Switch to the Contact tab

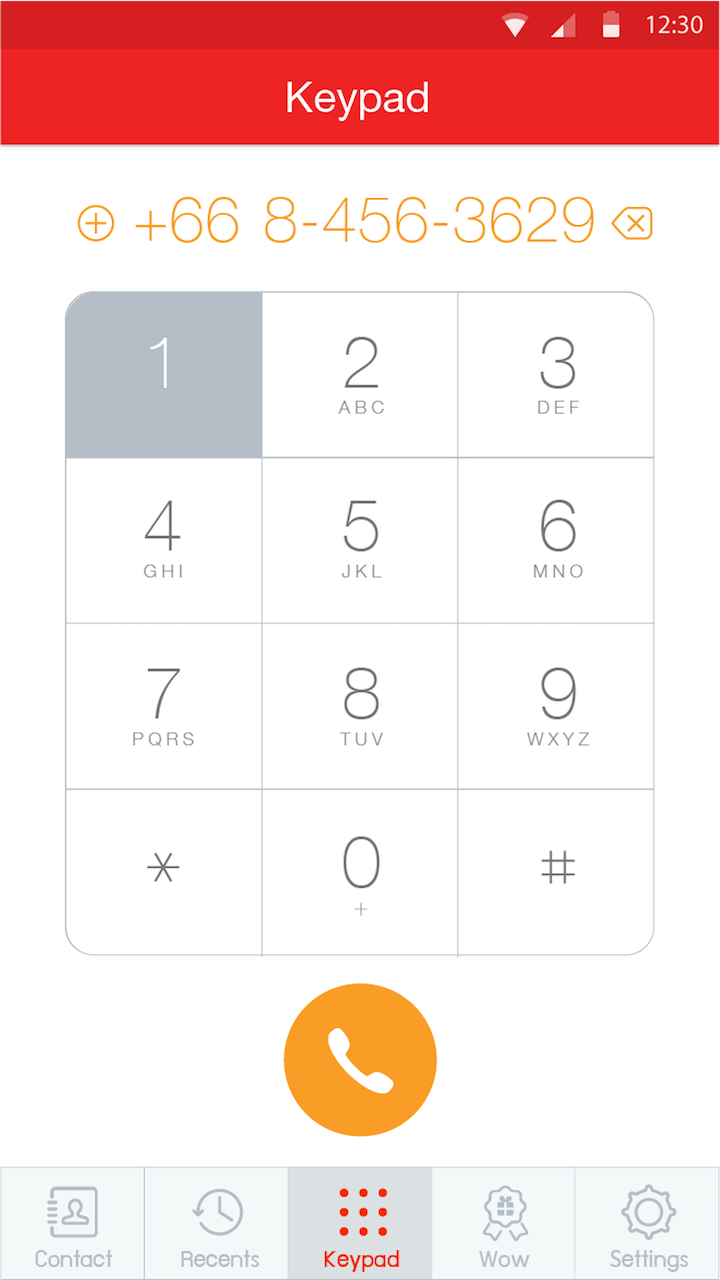coord(73,1225)
